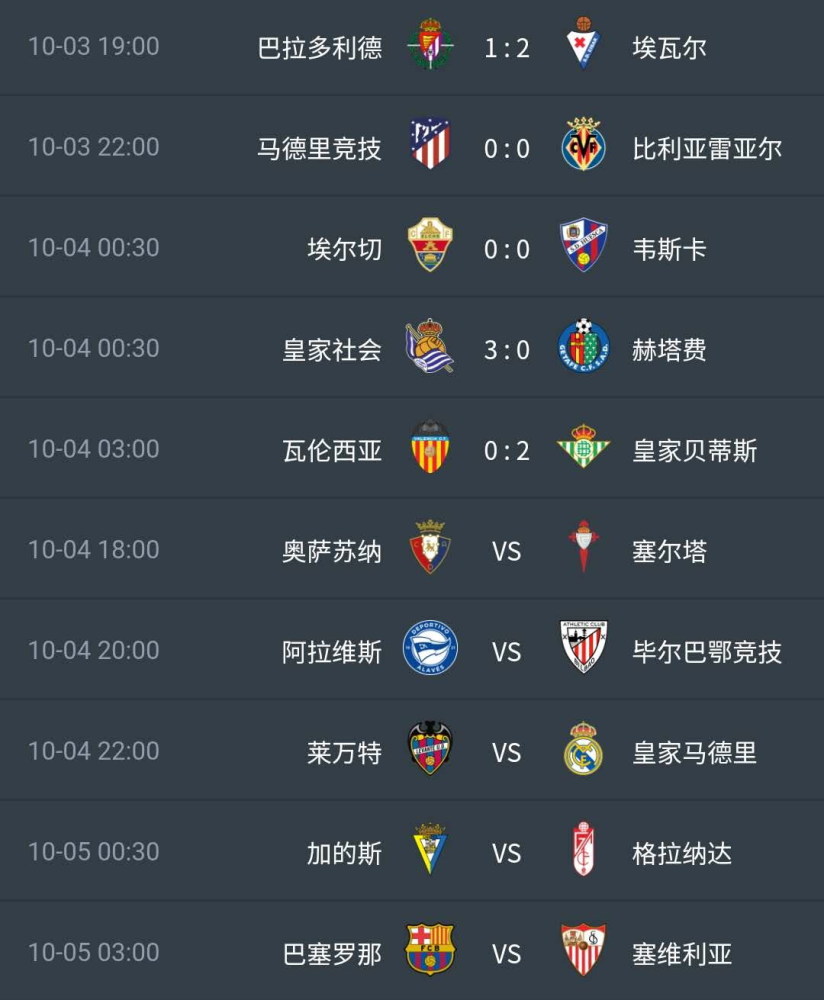View 马德里竞技 vs 比利亚雷亚尔 match details

point(506,147)
